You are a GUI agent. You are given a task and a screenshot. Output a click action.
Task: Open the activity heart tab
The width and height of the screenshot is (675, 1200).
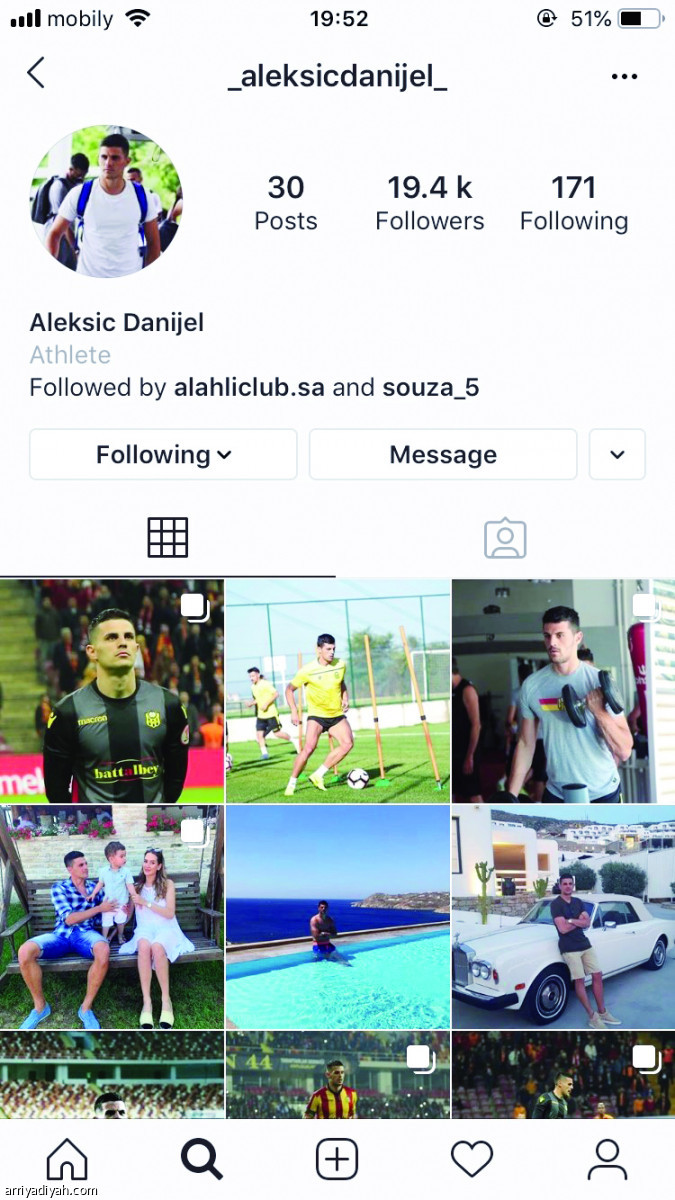click(x=471, y=1160)
